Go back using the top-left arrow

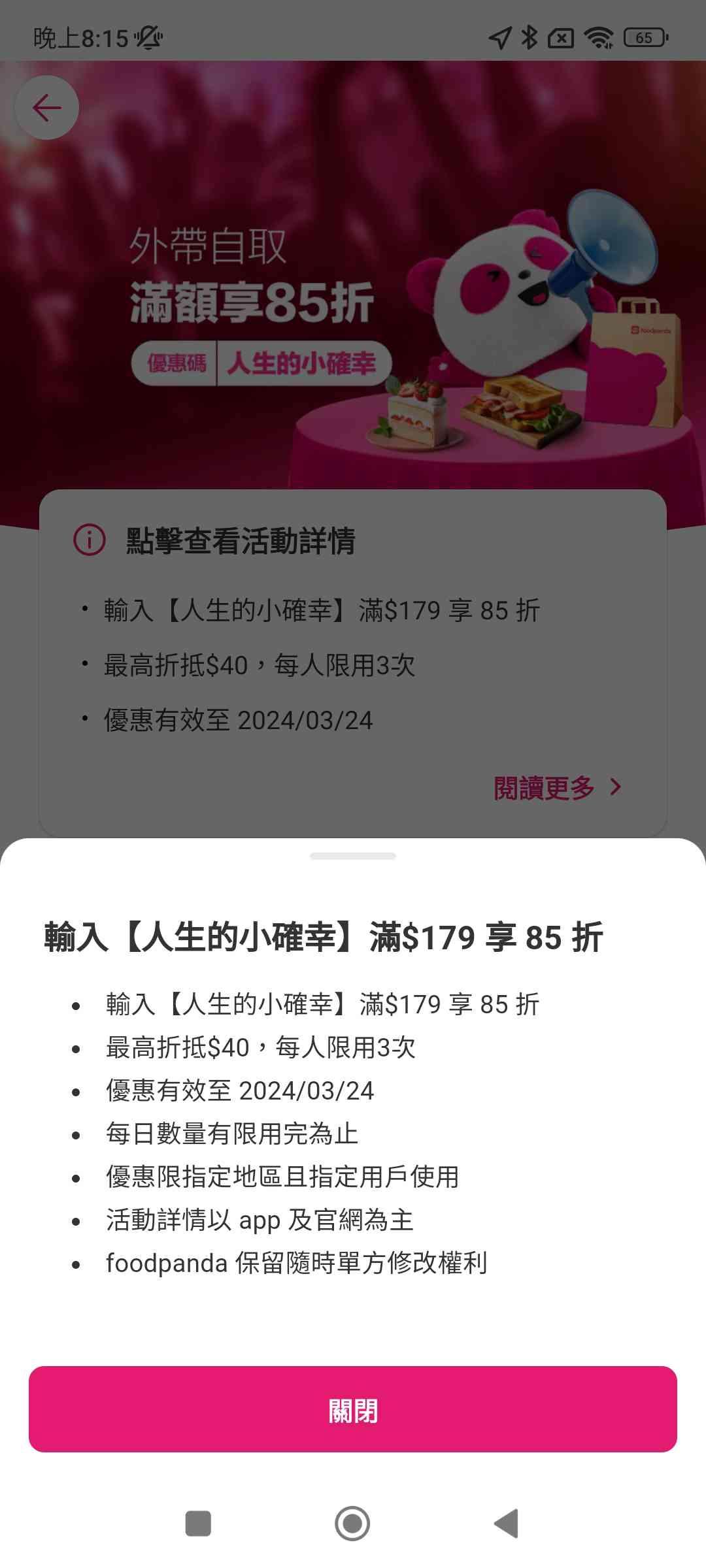tap(46, 108)
